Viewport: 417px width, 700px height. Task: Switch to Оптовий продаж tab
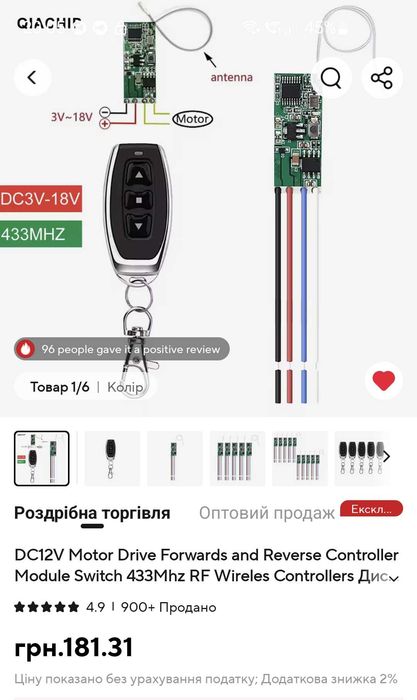click(267, 513)
